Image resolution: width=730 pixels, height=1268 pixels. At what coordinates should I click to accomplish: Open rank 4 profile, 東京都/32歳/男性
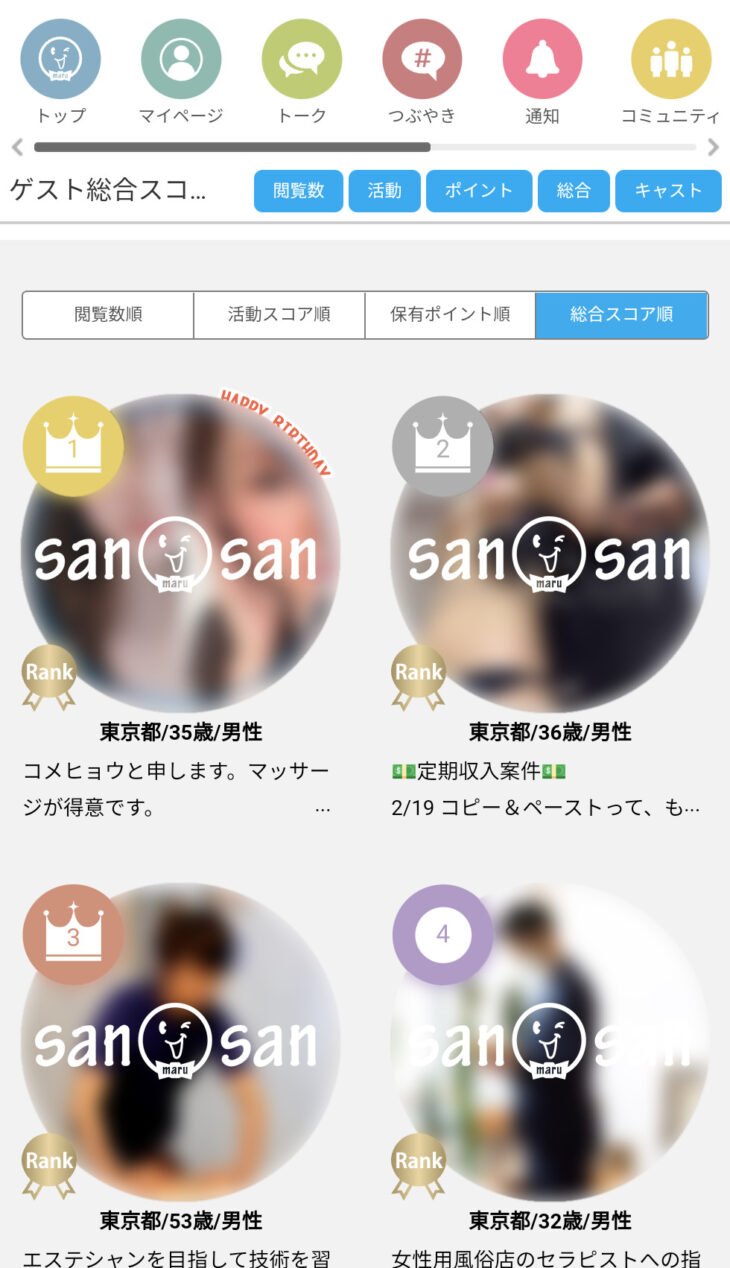549,1042
